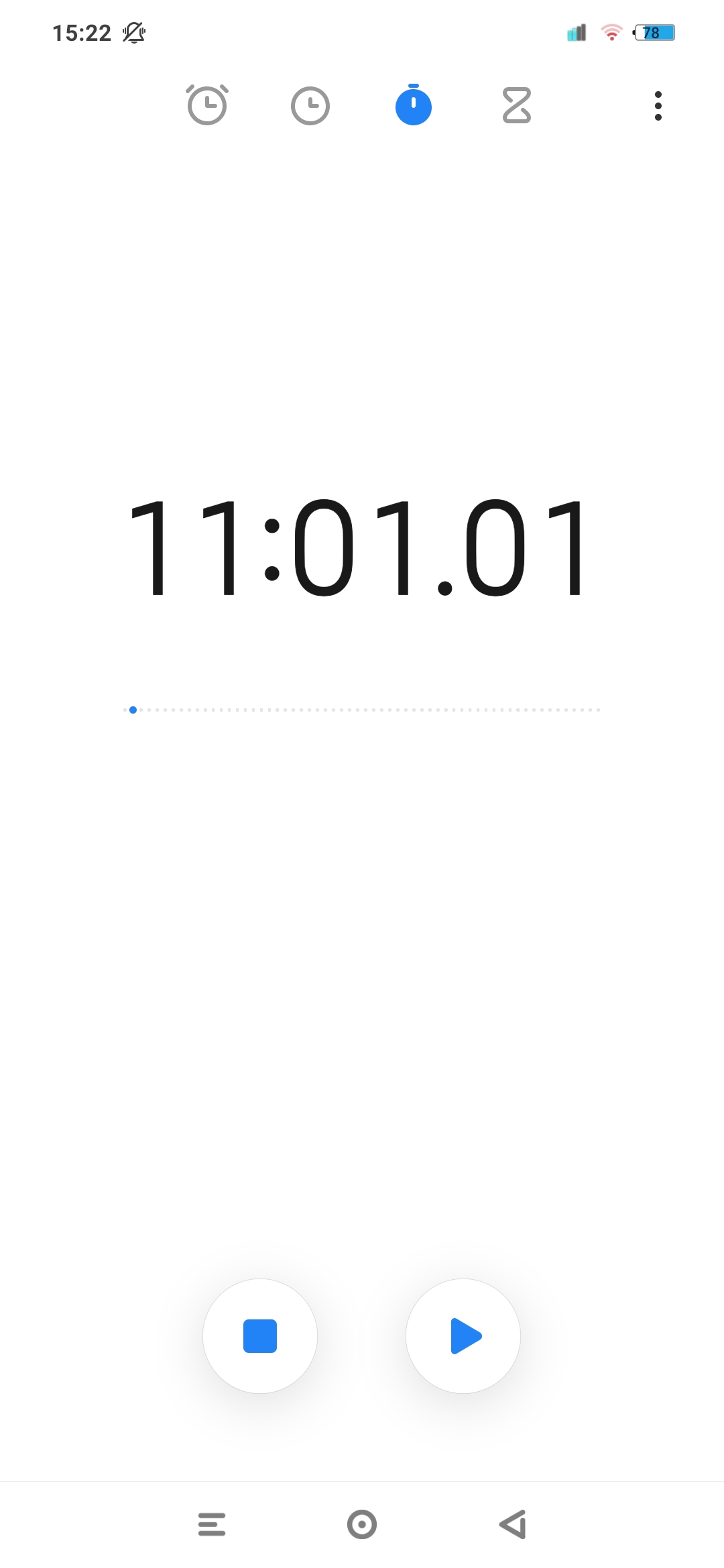Viewport: 724px width, 1568px height.
Task: Switch to the Alarm tab
Action: click(207, 105)
